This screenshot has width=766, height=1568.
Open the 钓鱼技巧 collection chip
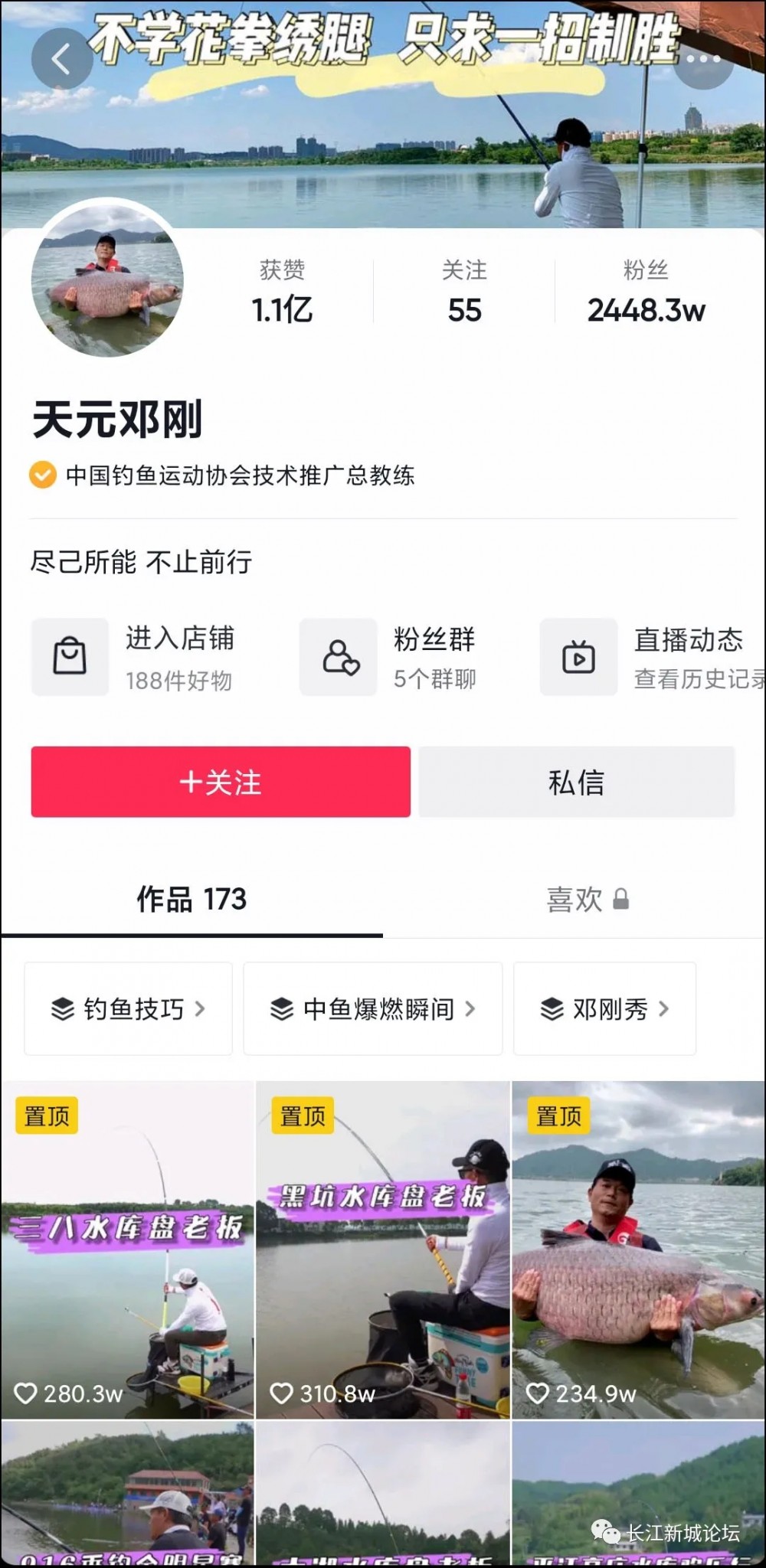click(x=128, y=1009)
